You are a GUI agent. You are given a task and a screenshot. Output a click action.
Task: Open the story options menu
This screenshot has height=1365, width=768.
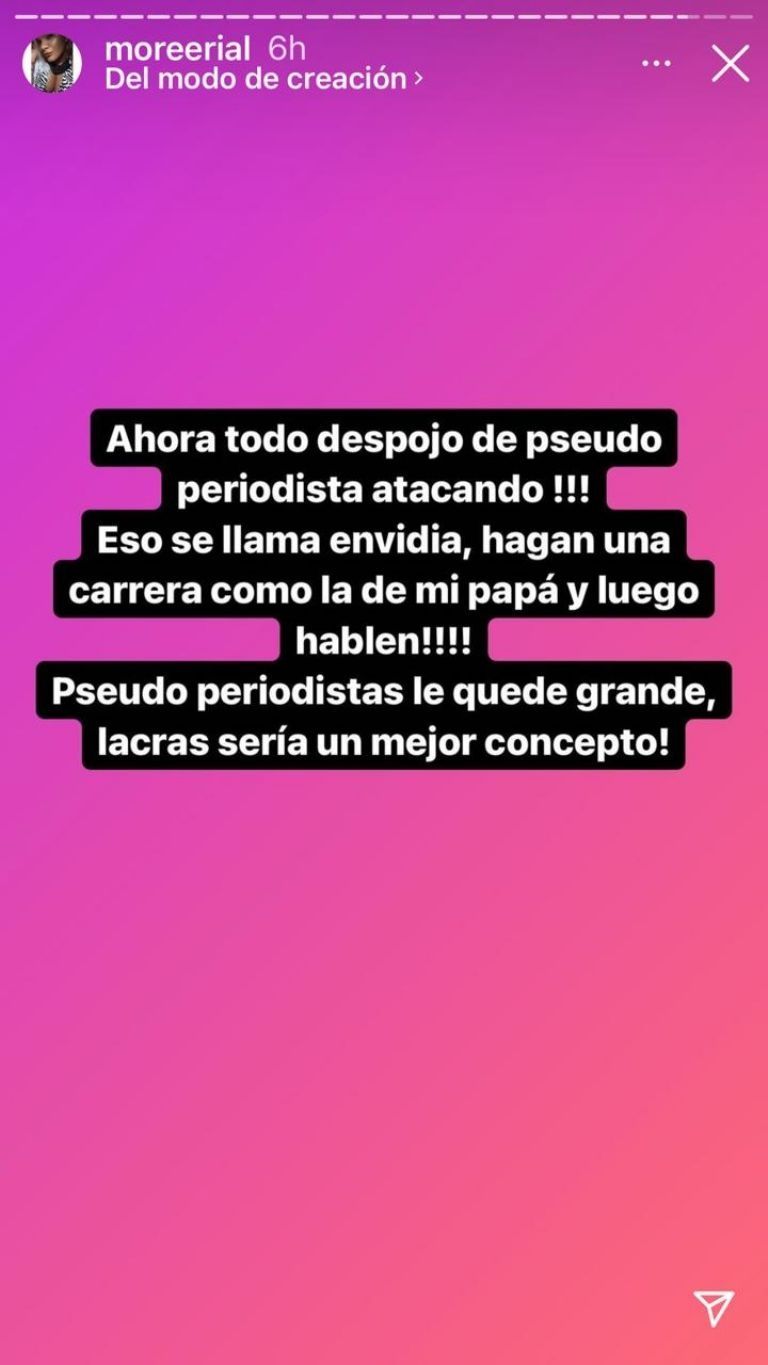point(656,63)
